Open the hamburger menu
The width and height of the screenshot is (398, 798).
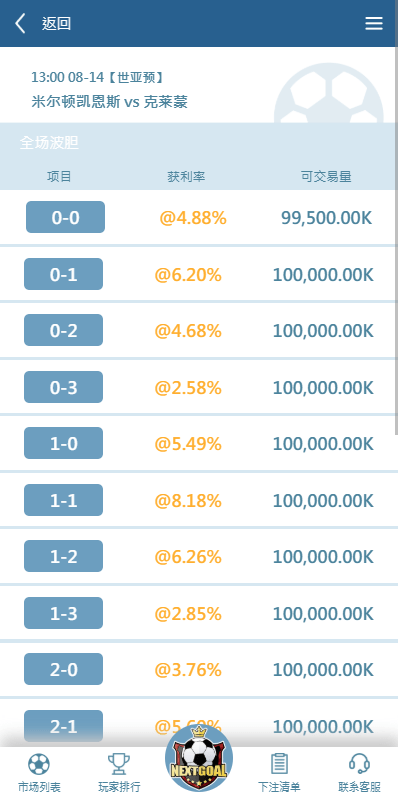[374, 23]
